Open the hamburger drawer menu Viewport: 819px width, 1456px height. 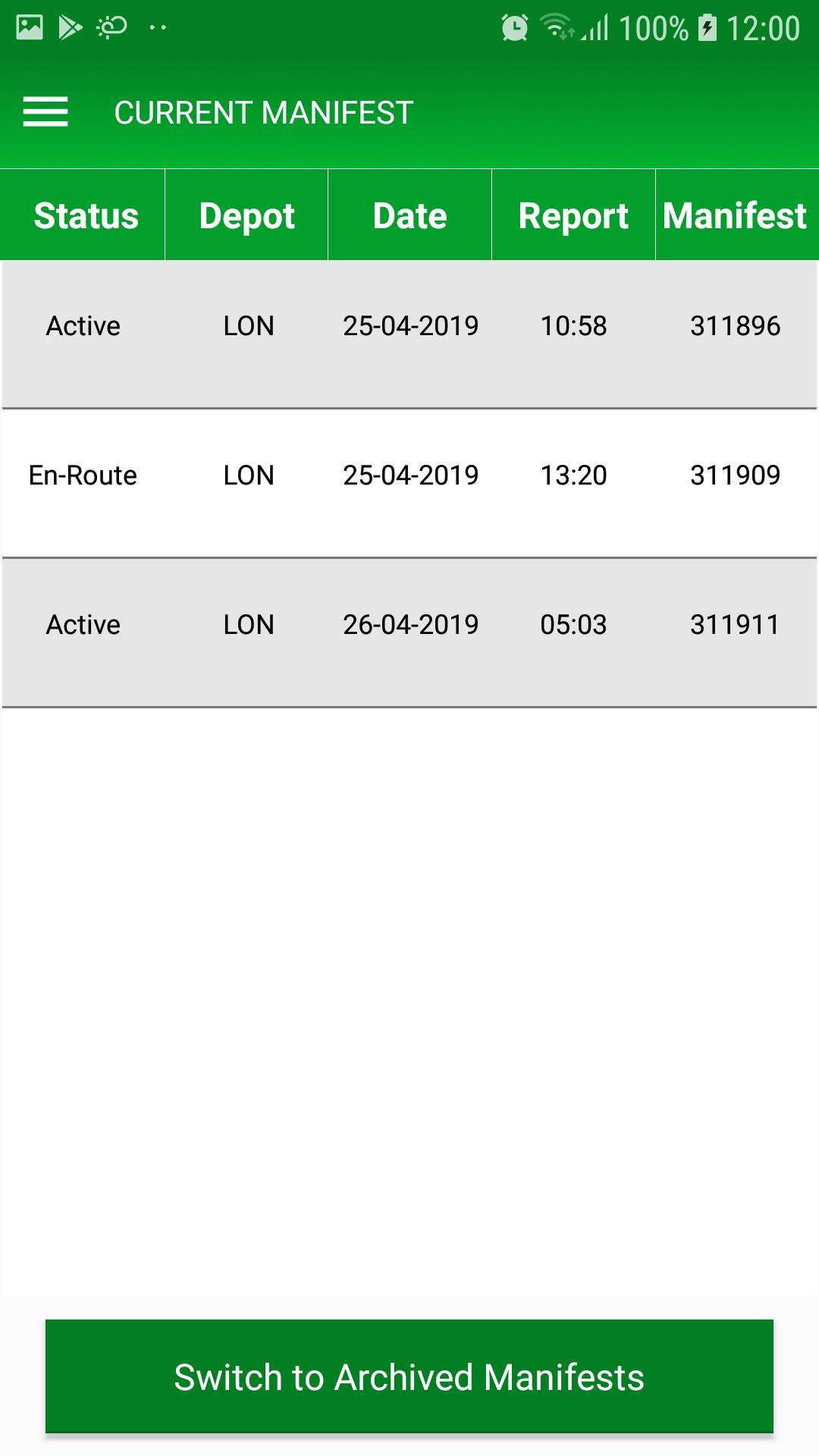pyautogui.click(x=45, y=112)
